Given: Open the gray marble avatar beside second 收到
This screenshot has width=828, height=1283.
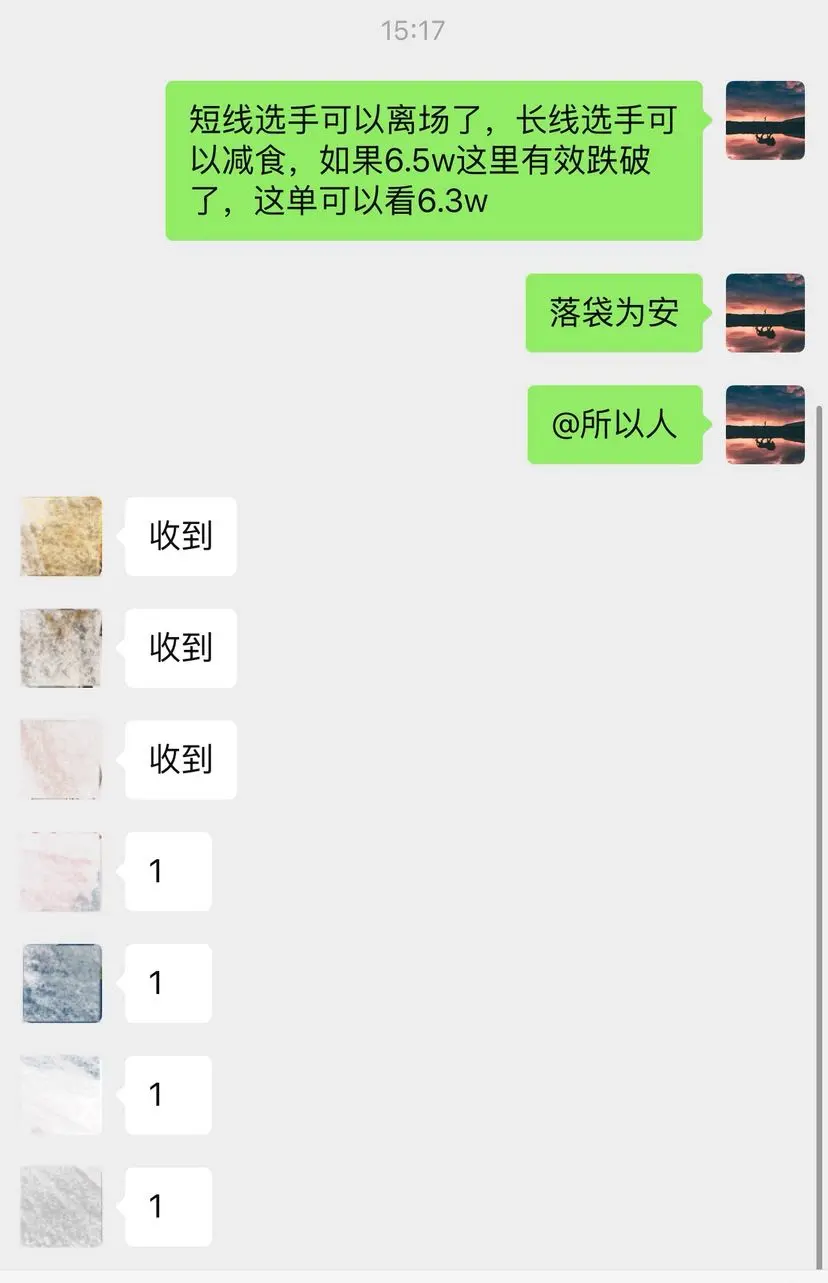Looking at the screenshot, I should pos(60,648).
